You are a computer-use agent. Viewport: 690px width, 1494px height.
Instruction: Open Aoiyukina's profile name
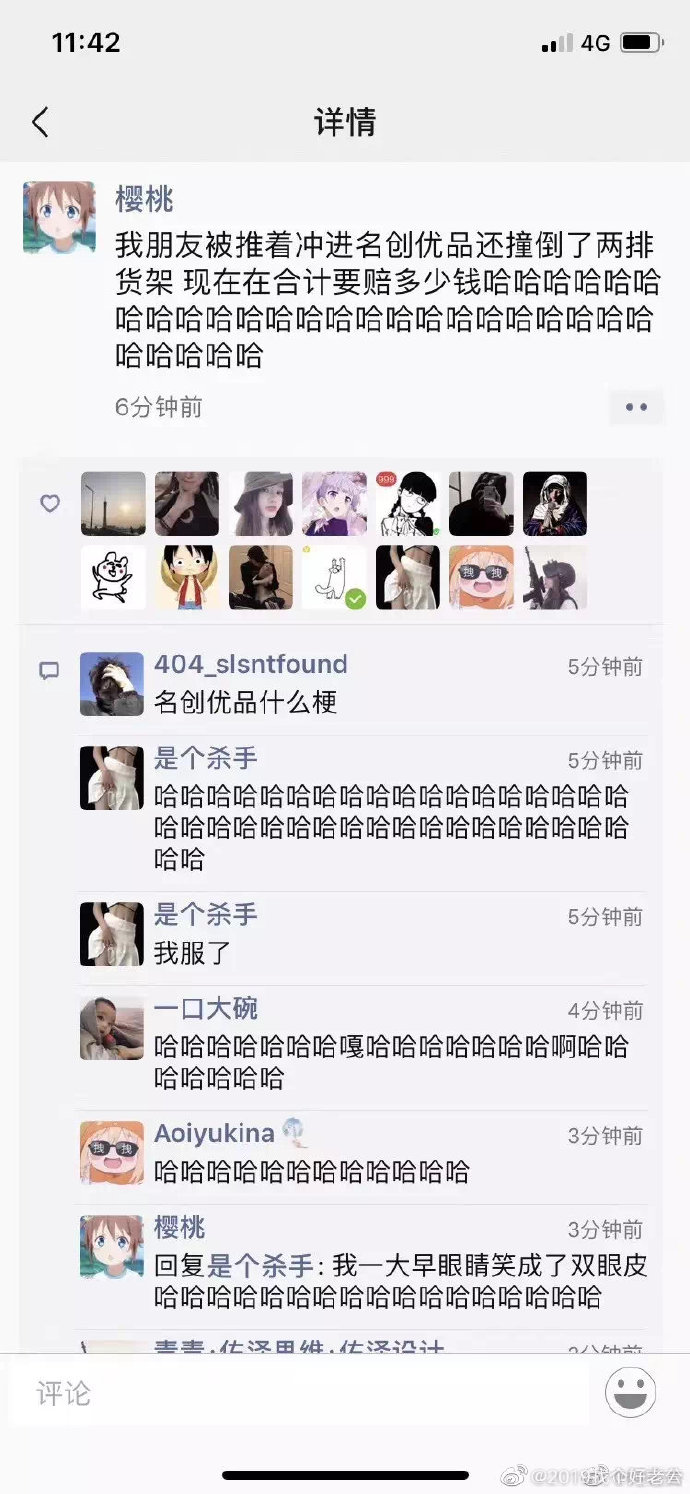coord(214,1134)
